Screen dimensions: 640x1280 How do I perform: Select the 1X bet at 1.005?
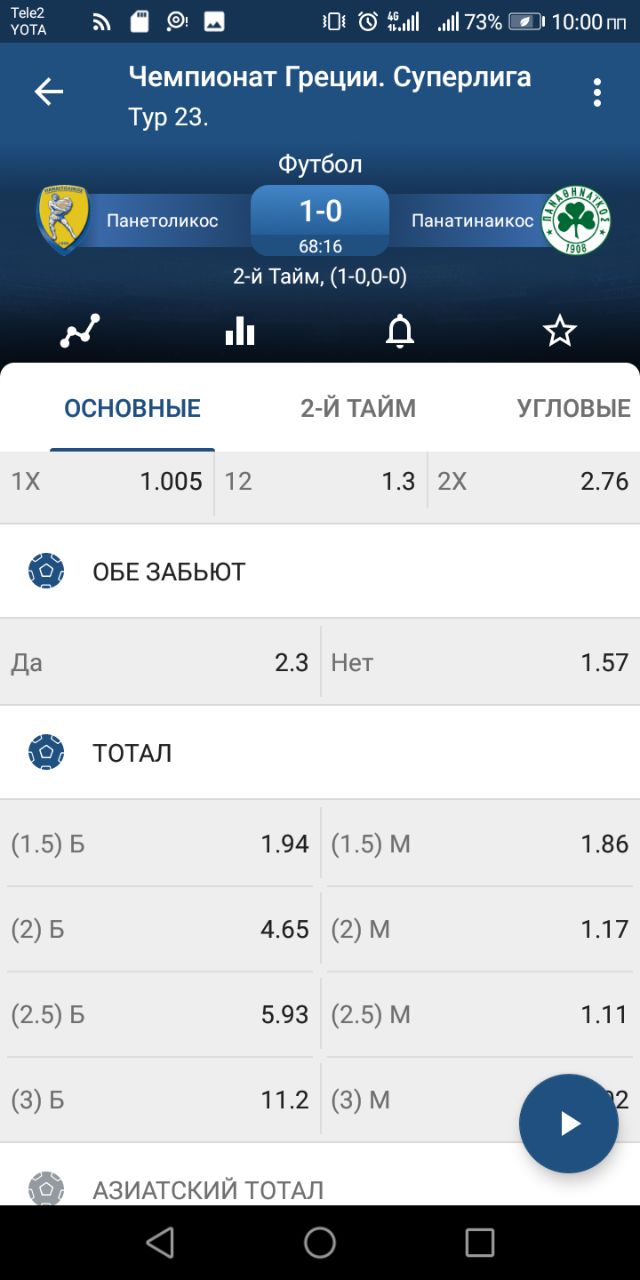coord(107,482)
